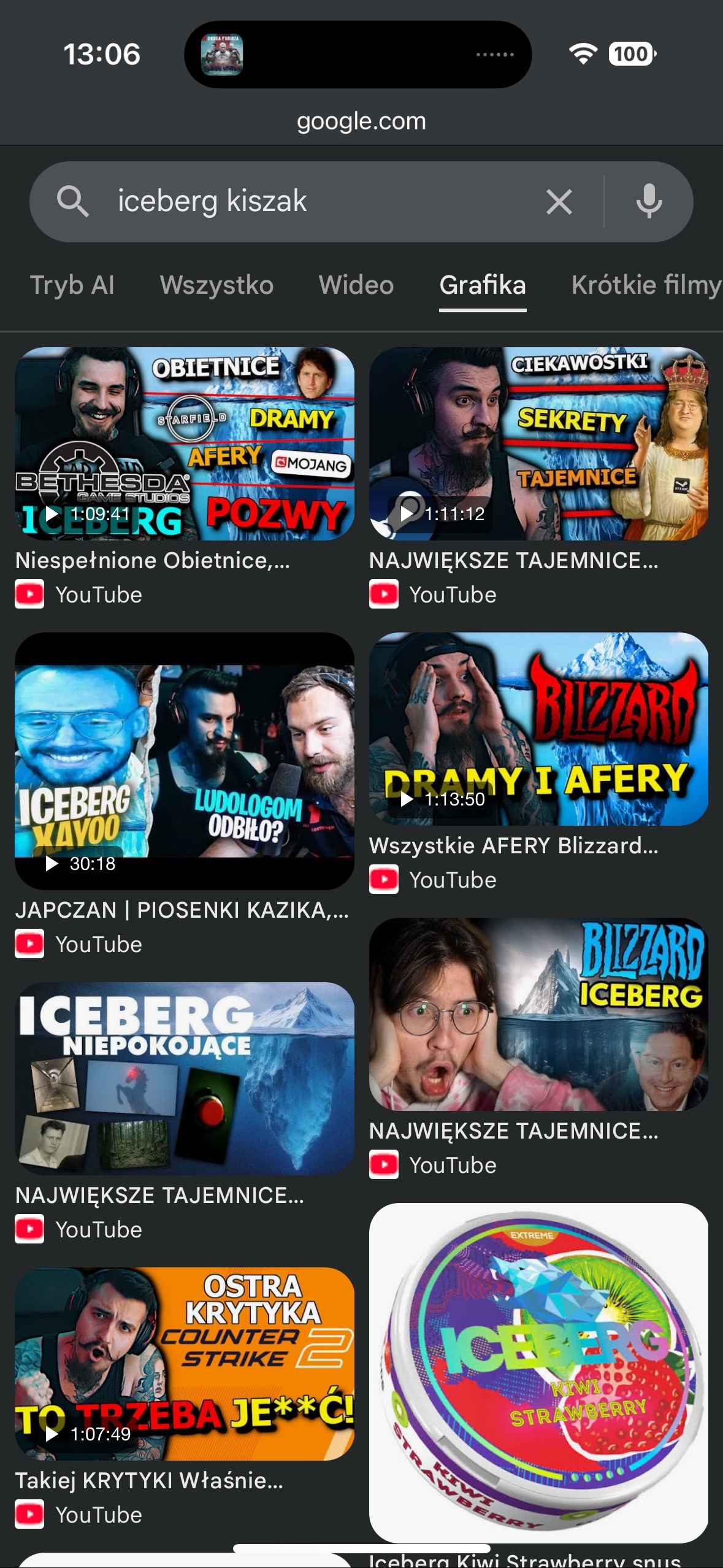The image size is (723, 1568).
Task: Select the Grafika tab
Action: (483, 285)
